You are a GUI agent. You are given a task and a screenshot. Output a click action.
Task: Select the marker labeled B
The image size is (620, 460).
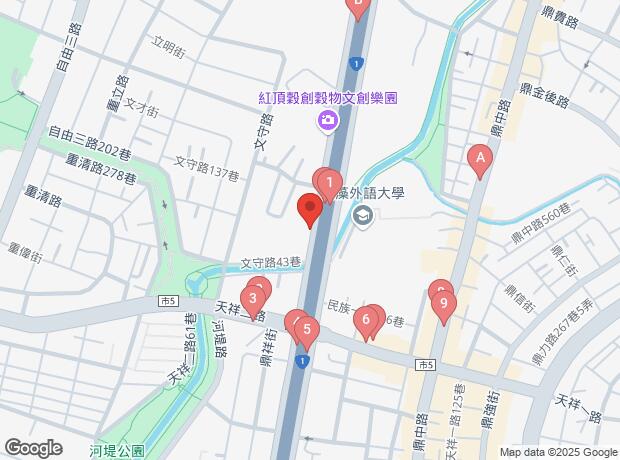(x=358, y=5)
